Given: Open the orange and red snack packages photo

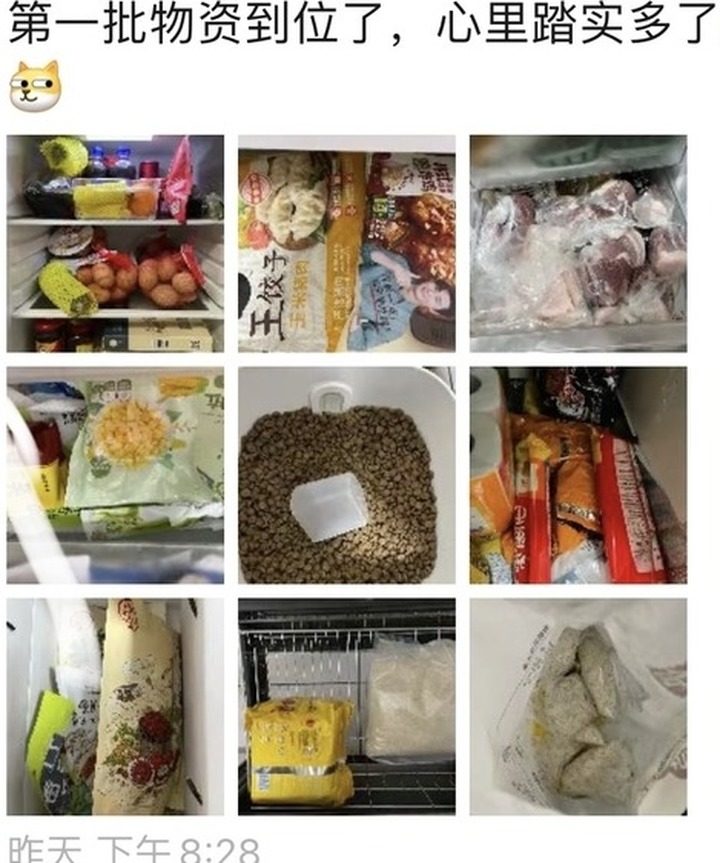Looking at the screenshot, I should (578, 475).
